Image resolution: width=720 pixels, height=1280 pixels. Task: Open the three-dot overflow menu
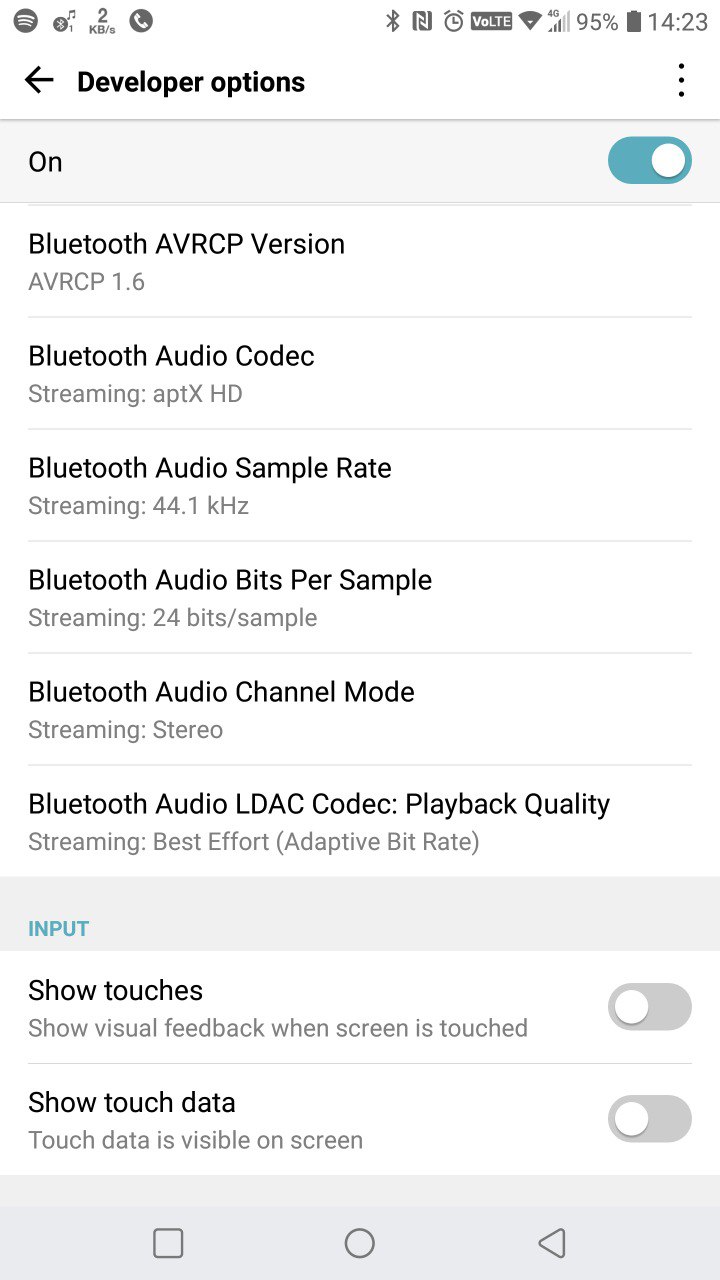pos(681,81)
